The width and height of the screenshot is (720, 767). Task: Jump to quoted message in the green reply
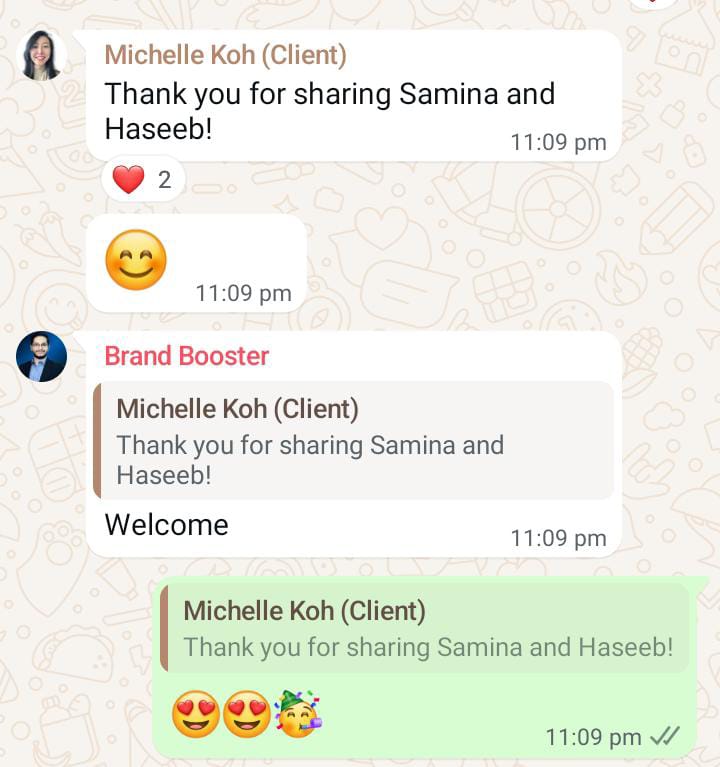[x=425, y=628]
